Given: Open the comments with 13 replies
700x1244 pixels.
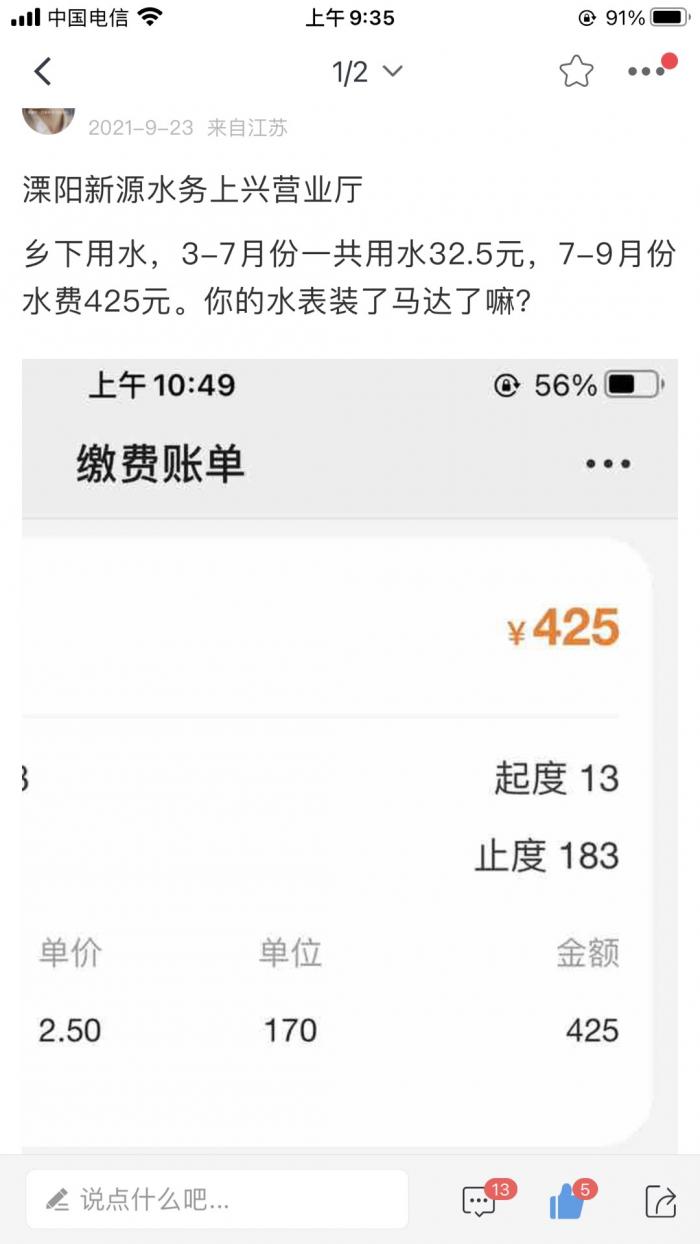Looking at the screenshot, I should pos(481,1200).
